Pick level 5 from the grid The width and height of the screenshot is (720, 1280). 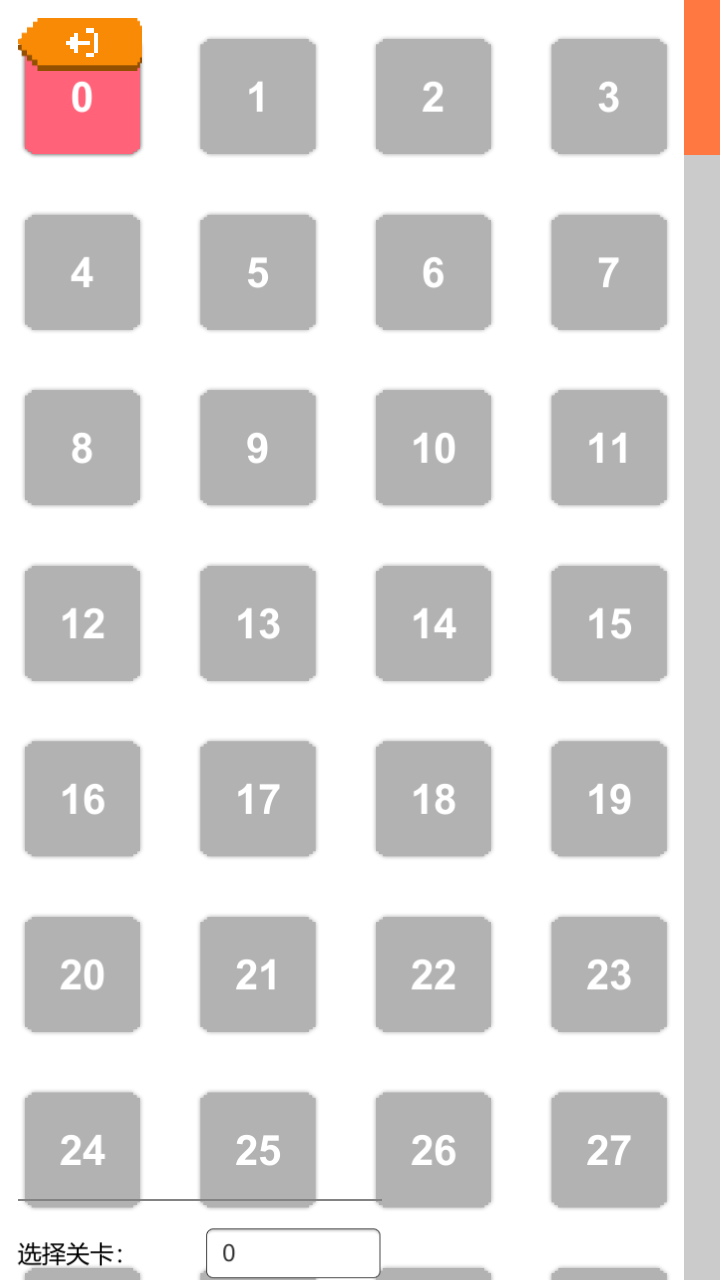[x=258, y=272]
